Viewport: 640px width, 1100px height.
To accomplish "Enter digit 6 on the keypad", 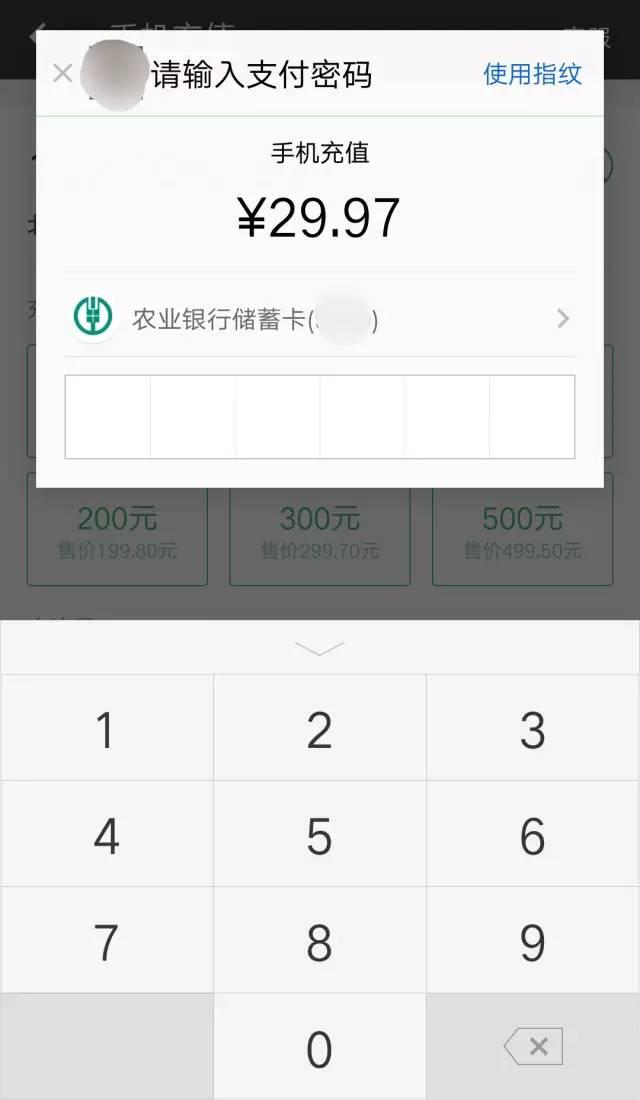I will (x=533, y=834).
